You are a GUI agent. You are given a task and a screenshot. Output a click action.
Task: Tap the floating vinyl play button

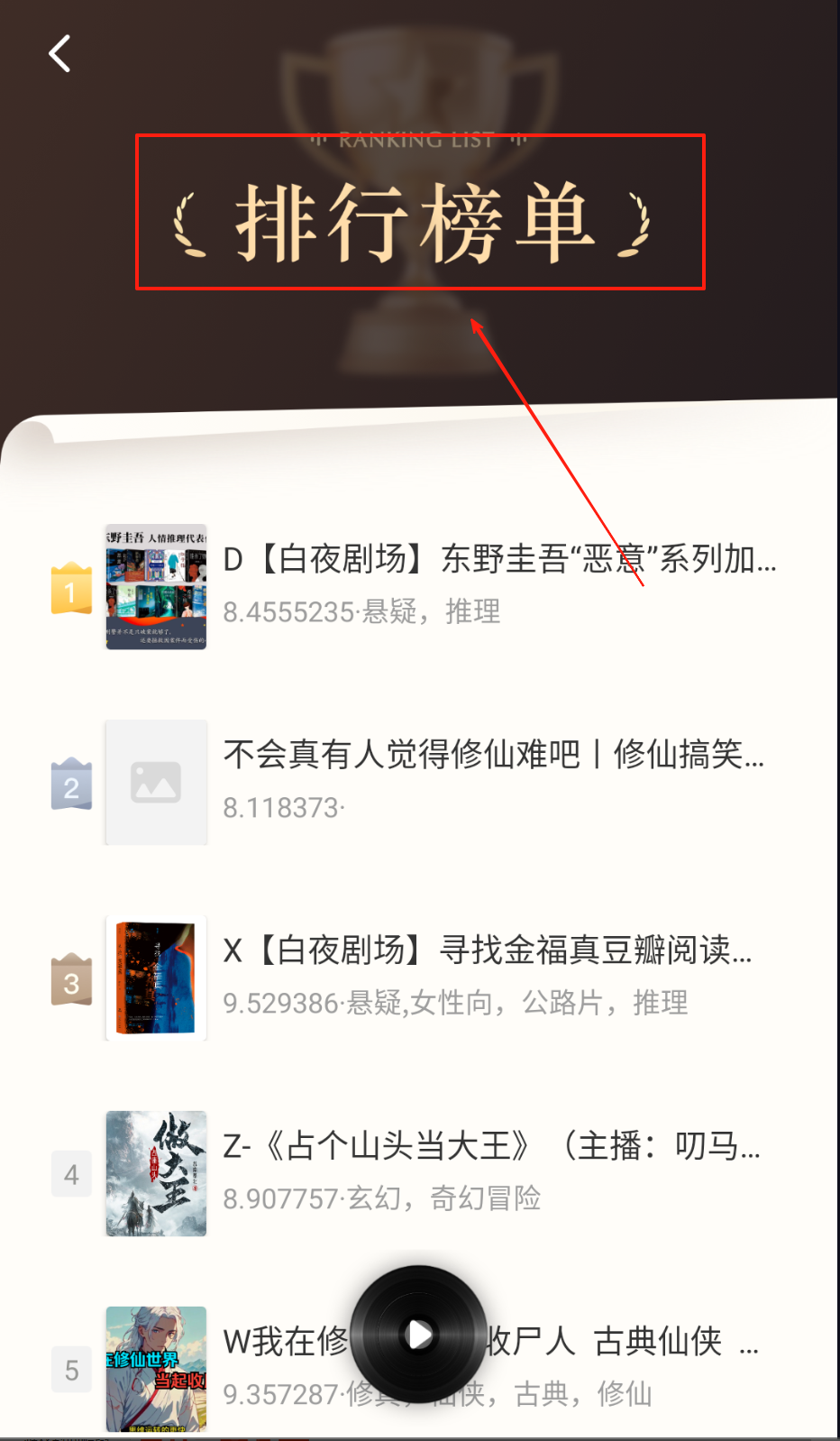pos(418,1334)
